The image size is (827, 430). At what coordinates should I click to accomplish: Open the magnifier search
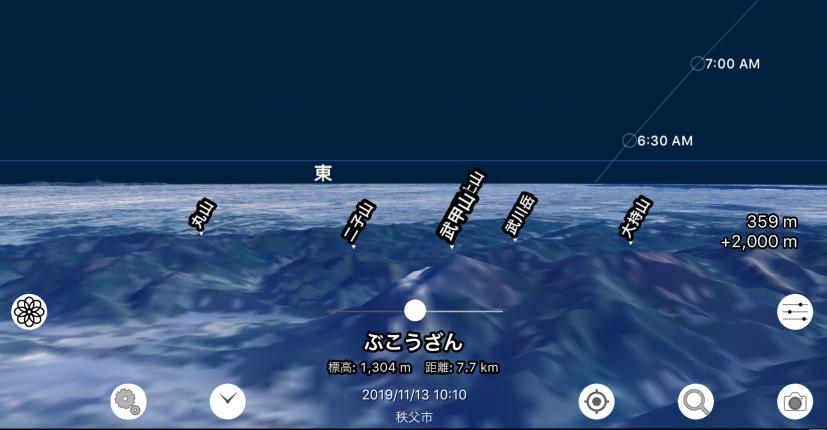coord(695,402)
